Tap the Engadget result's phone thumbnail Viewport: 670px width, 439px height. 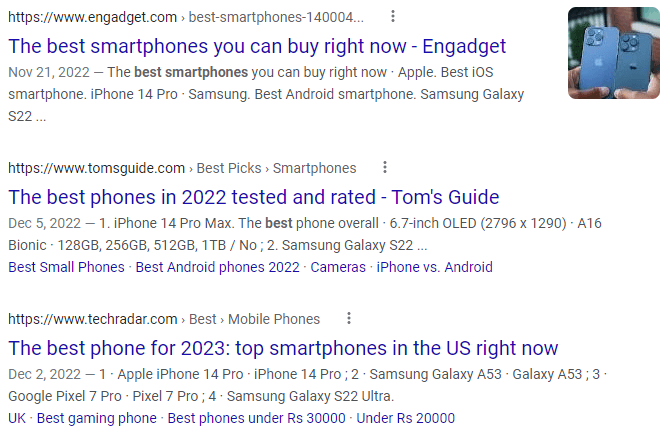click(x=614, y=53)
